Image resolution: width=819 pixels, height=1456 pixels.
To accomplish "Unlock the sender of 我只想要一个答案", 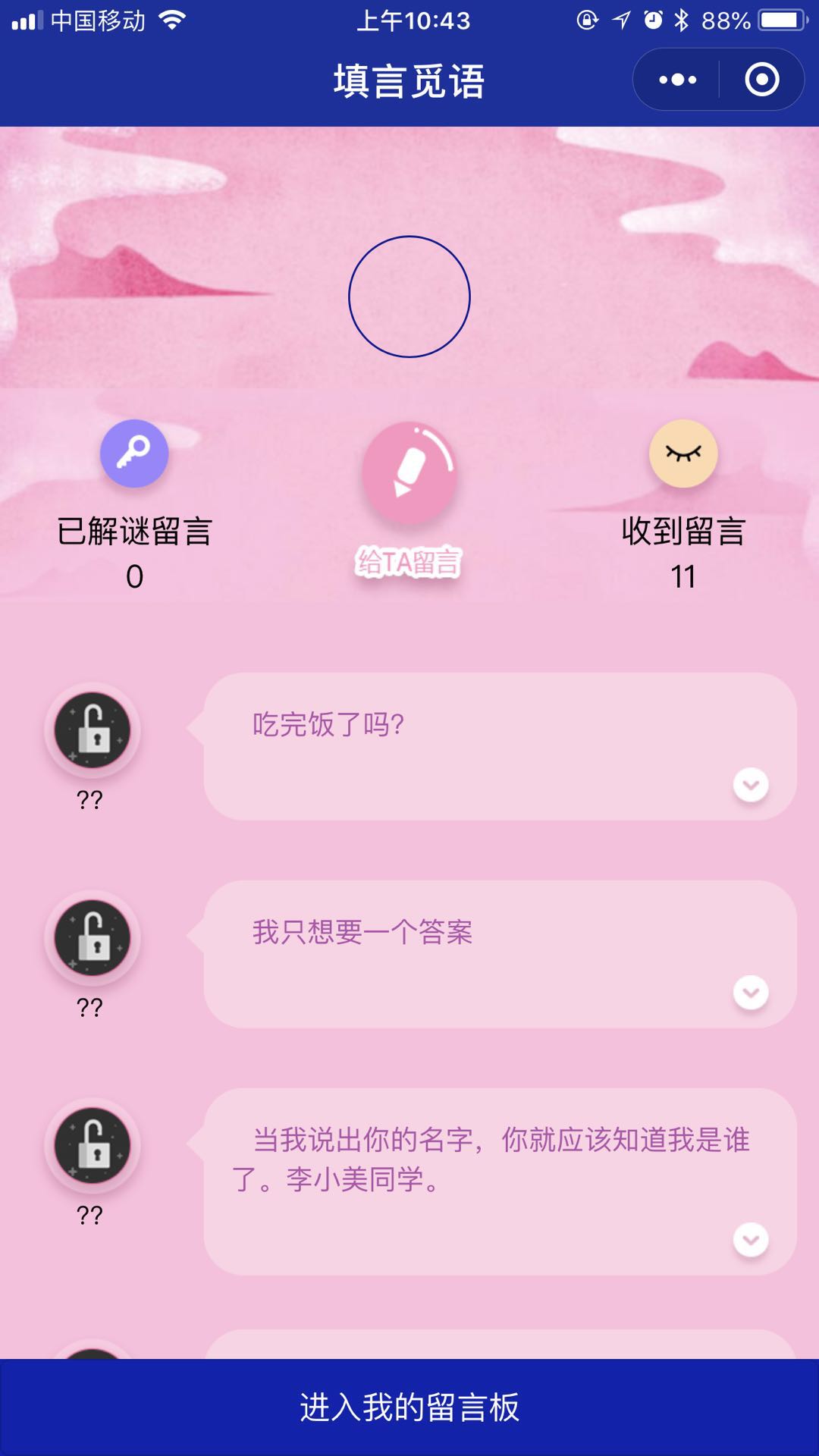I will [x=93, y=938].
